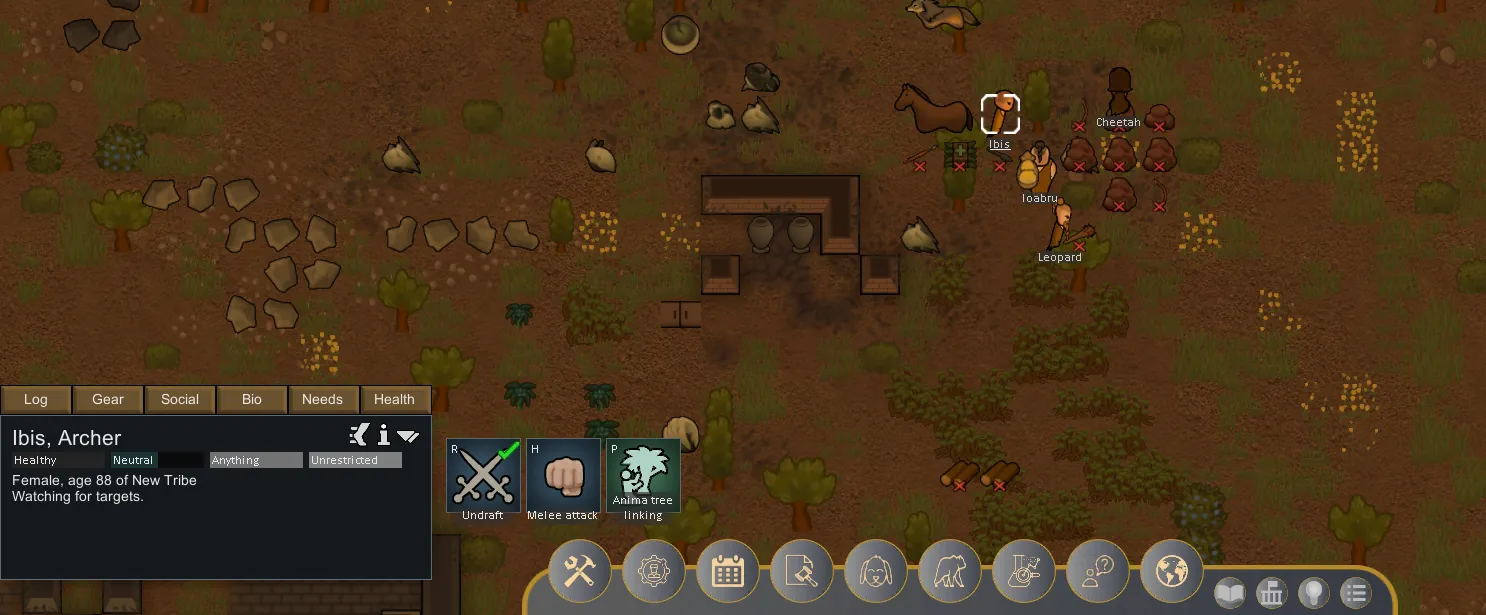Switch to the Gear tab
1486x615 pixels.
tap(108, 399)
